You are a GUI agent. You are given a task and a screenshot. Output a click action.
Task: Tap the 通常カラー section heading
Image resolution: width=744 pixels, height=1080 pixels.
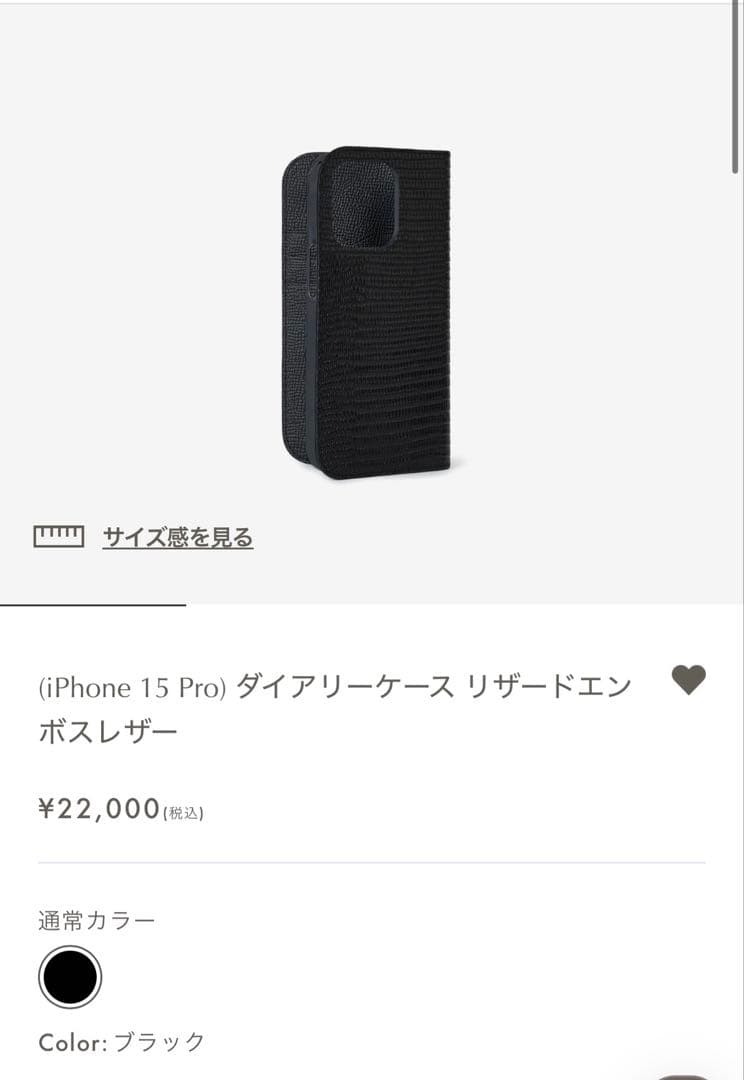(x=96, y=920)
